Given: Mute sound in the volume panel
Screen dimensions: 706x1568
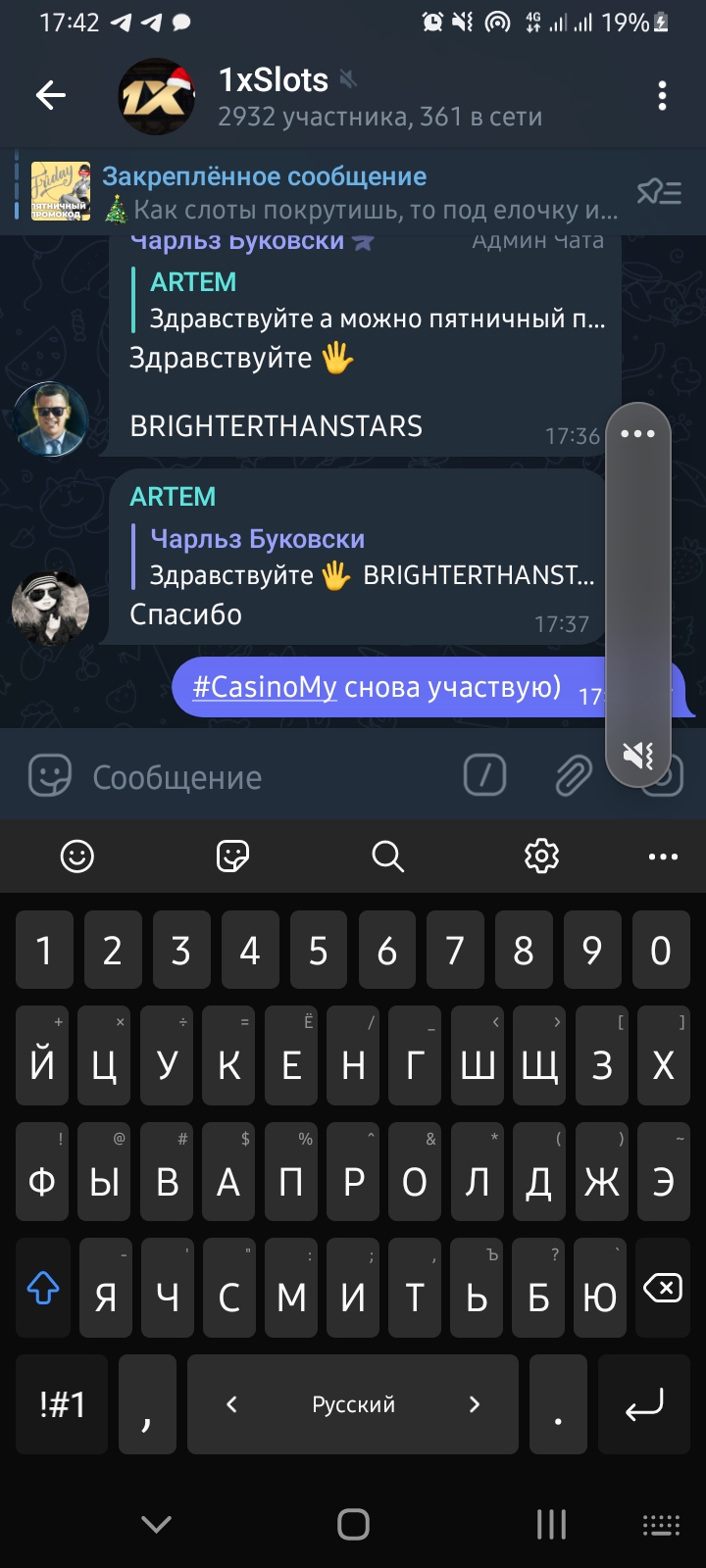Looking at the screenshot, I should pos(637,755).
